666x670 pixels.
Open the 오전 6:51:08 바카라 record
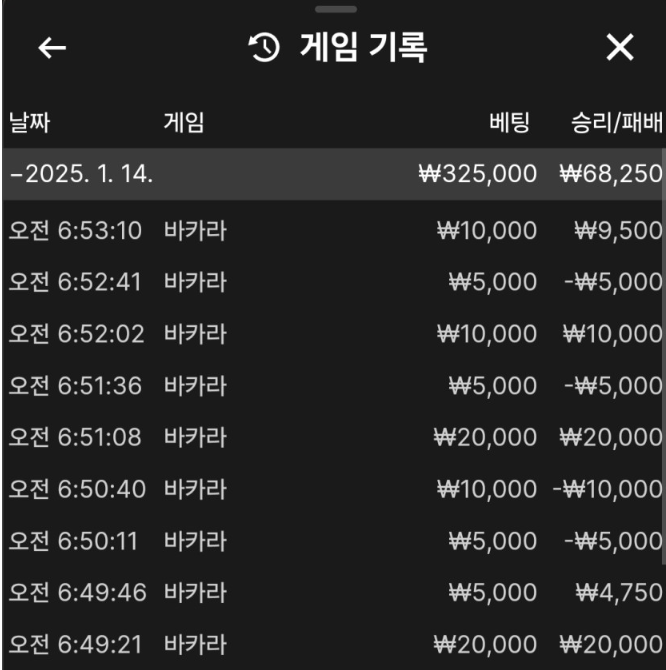[333, 437]
